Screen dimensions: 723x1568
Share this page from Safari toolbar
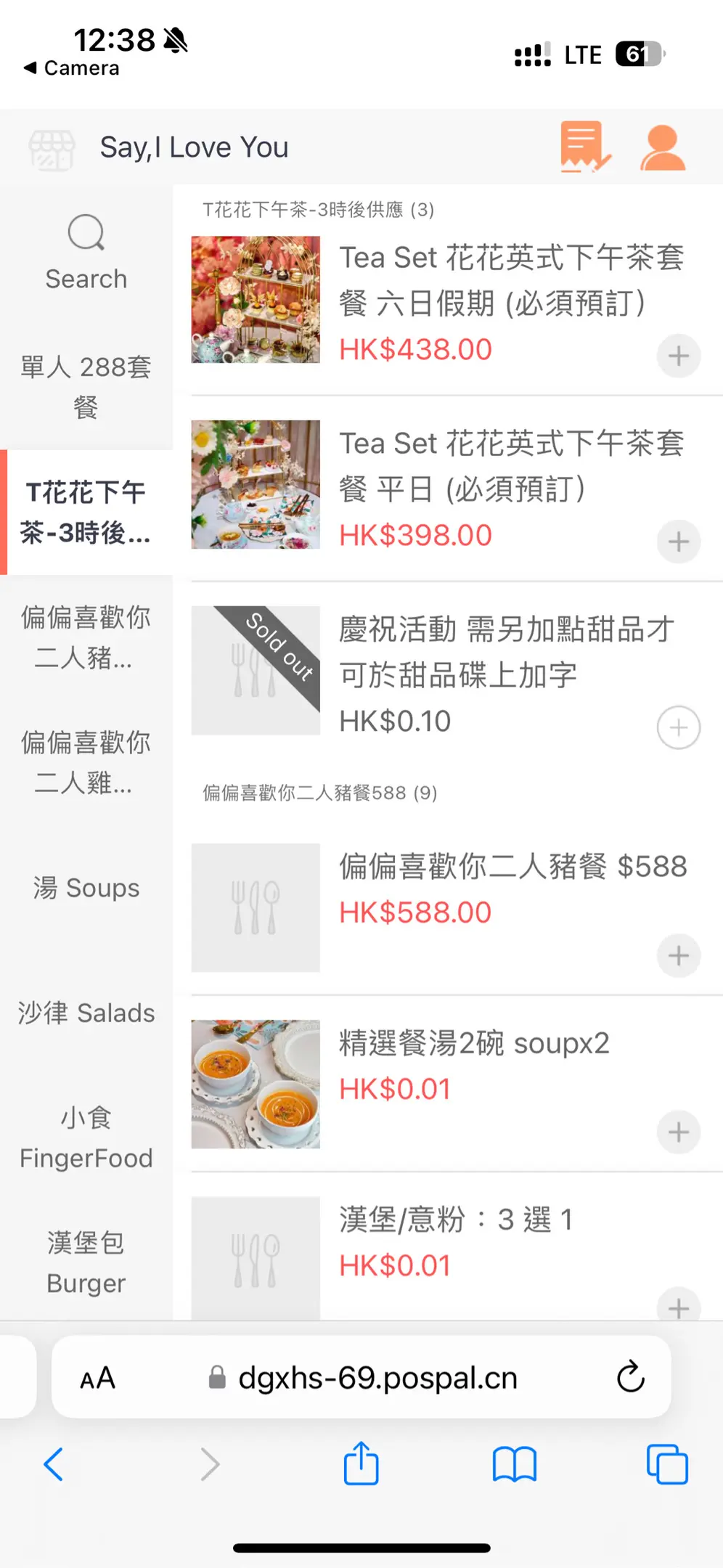pos(361,1464)
